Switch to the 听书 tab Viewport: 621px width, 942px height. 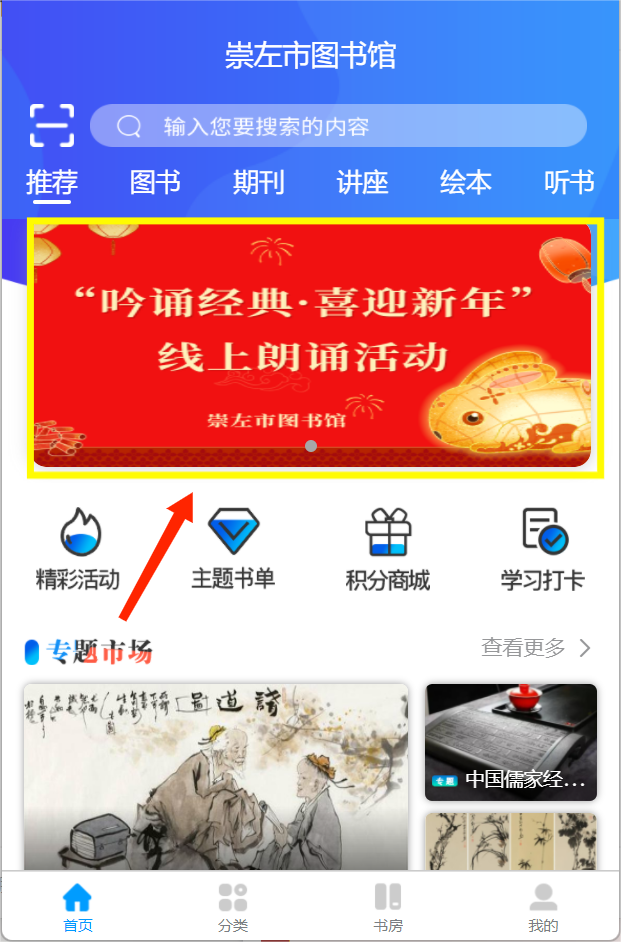point(569,182)
